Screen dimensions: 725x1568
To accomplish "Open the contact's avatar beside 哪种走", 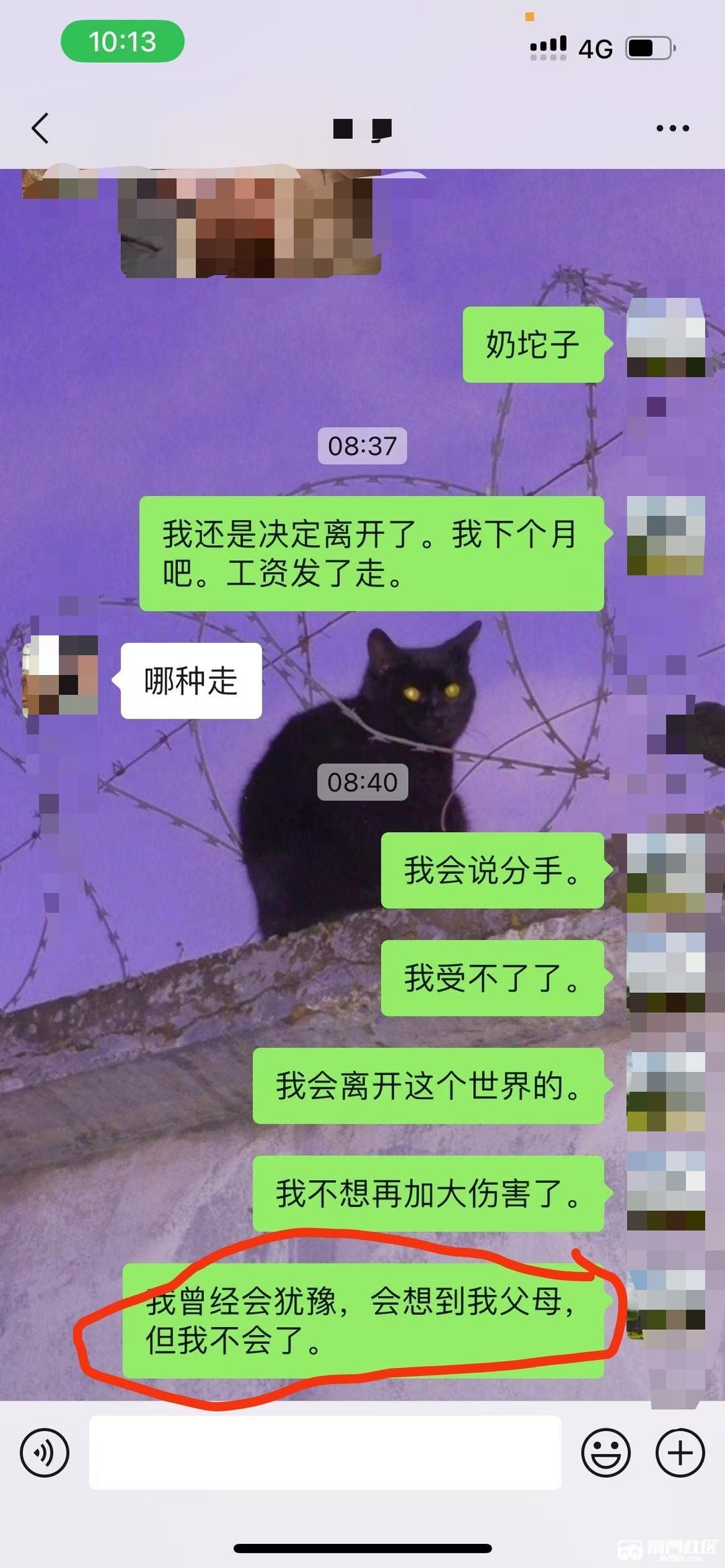I will pyautogui.click(x=60, y=676).
